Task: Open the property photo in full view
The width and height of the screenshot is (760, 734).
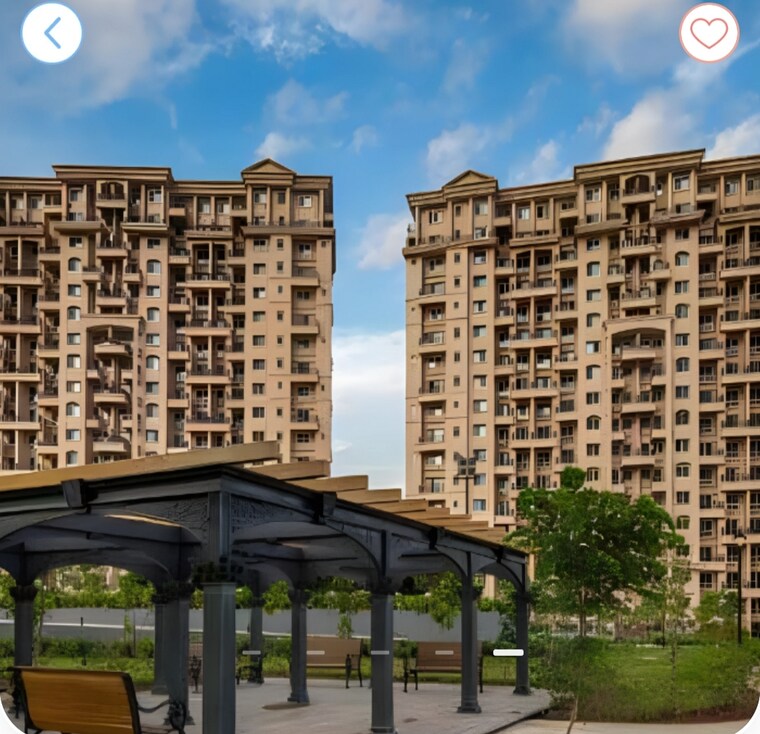Action: pos(380,380)
